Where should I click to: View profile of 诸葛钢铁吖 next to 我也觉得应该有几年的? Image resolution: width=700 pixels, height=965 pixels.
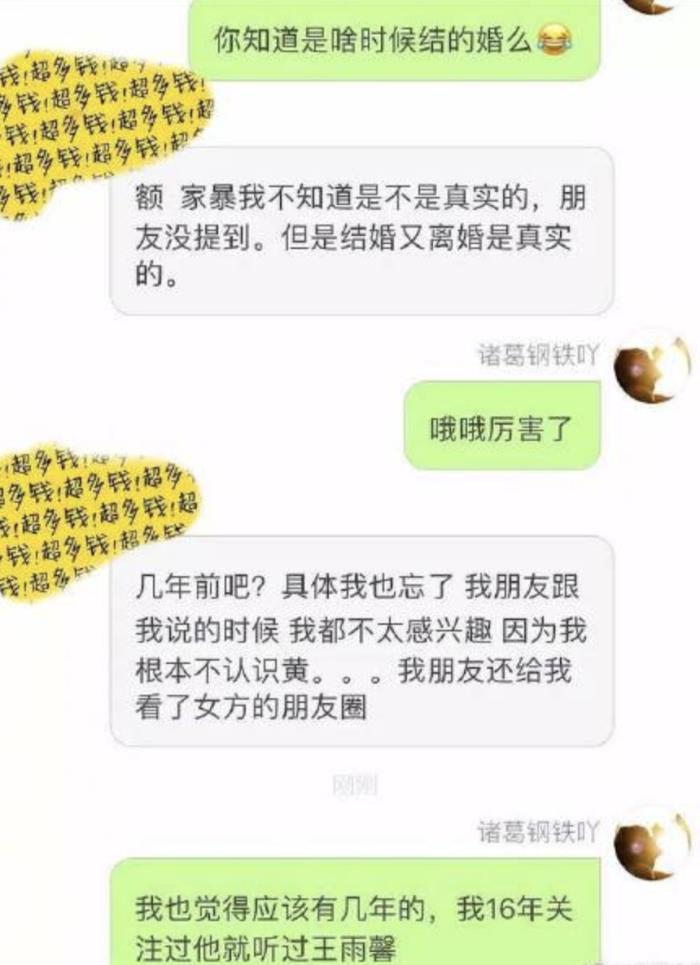(x=652, y=842)
